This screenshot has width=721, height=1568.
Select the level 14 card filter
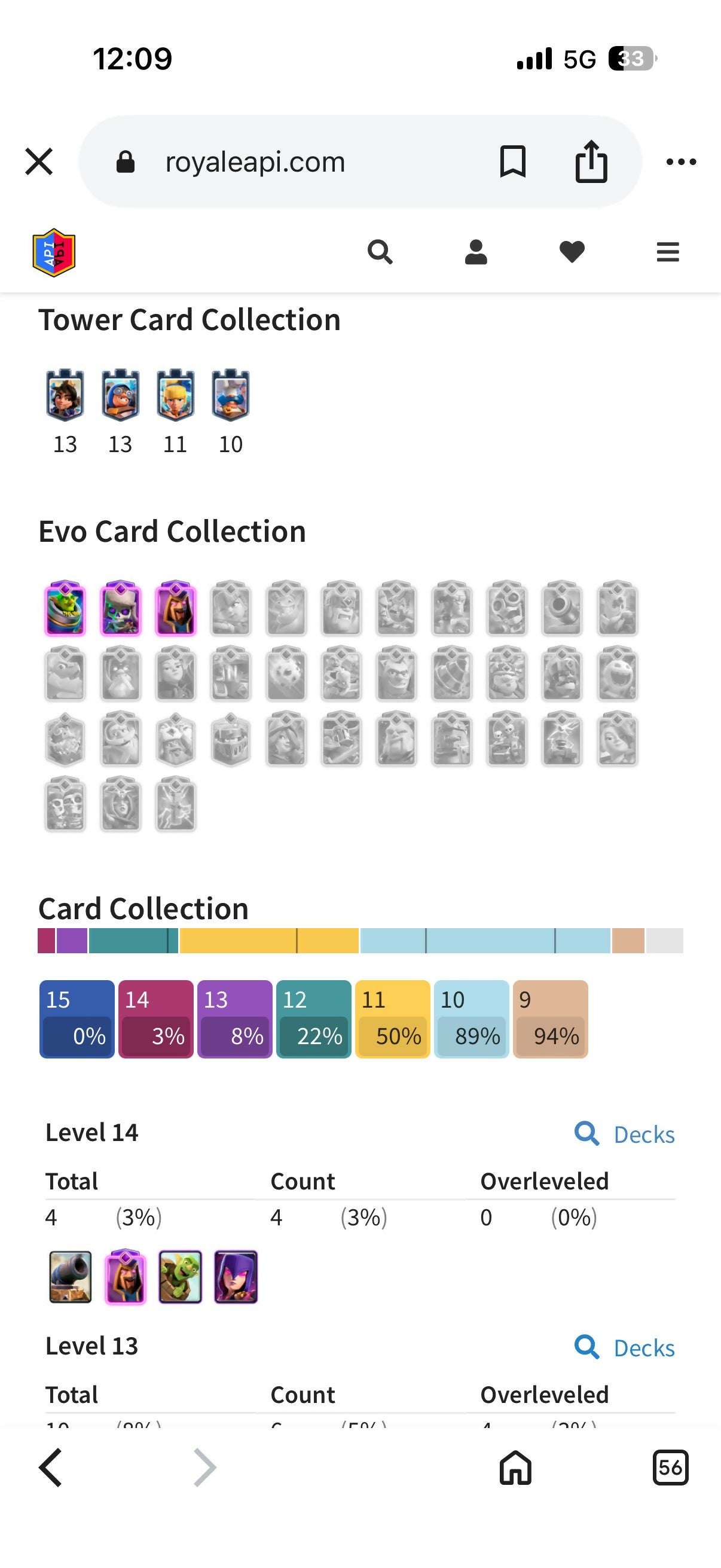156,1019
